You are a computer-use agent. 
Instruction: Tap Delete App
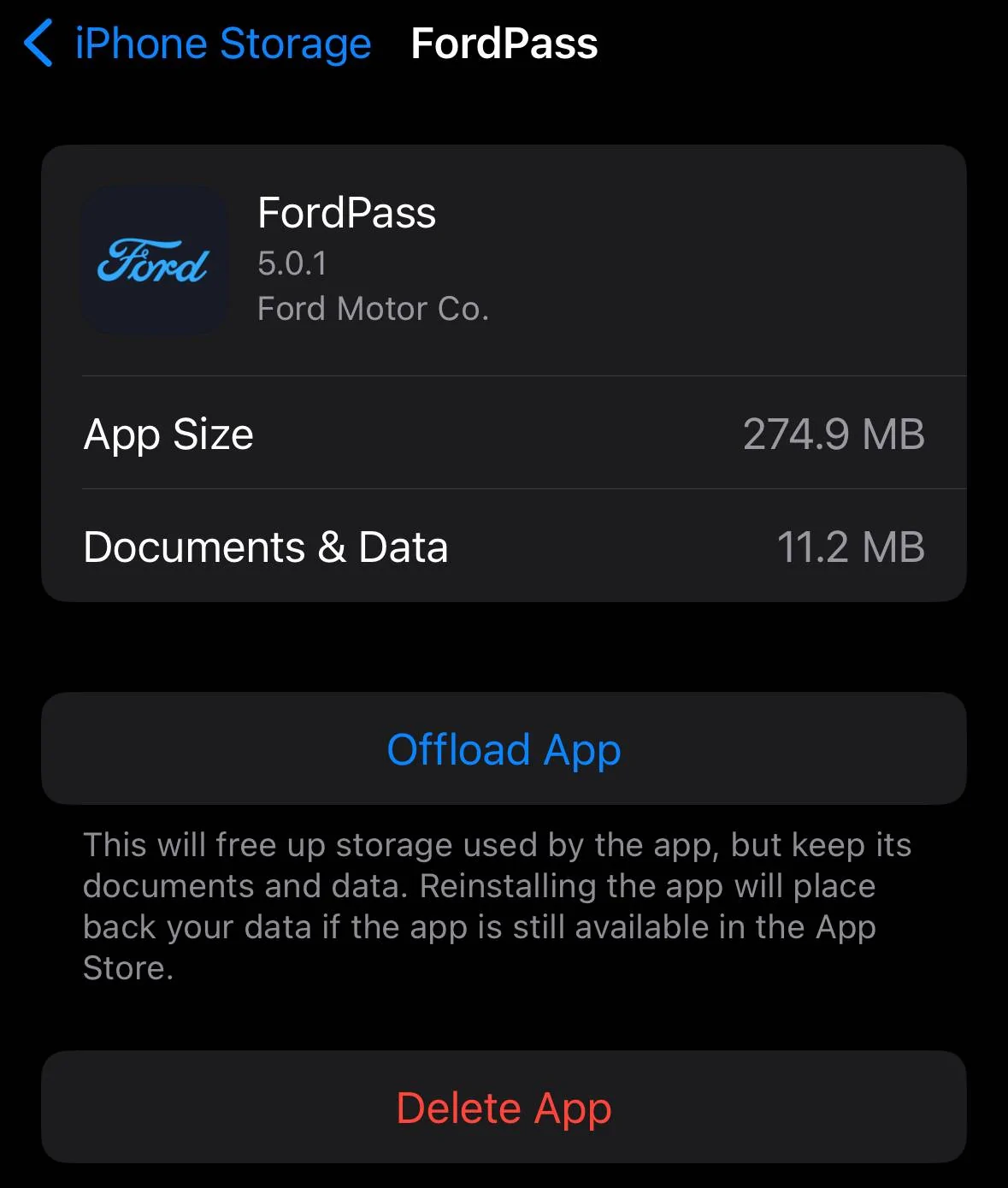[504, 1108]
